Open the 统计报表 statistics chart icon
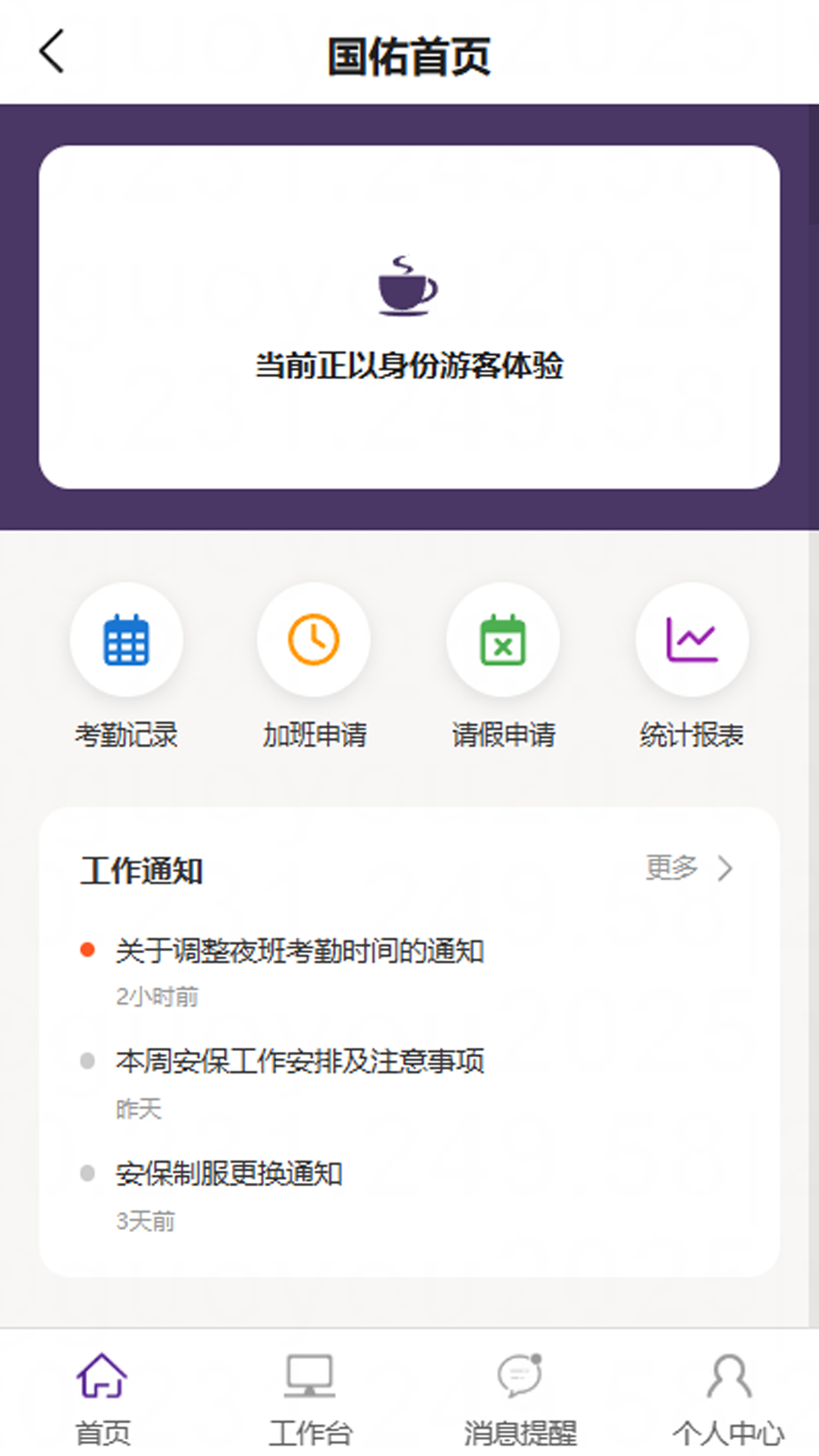The image size is (819, 1456). pos(692,639)
